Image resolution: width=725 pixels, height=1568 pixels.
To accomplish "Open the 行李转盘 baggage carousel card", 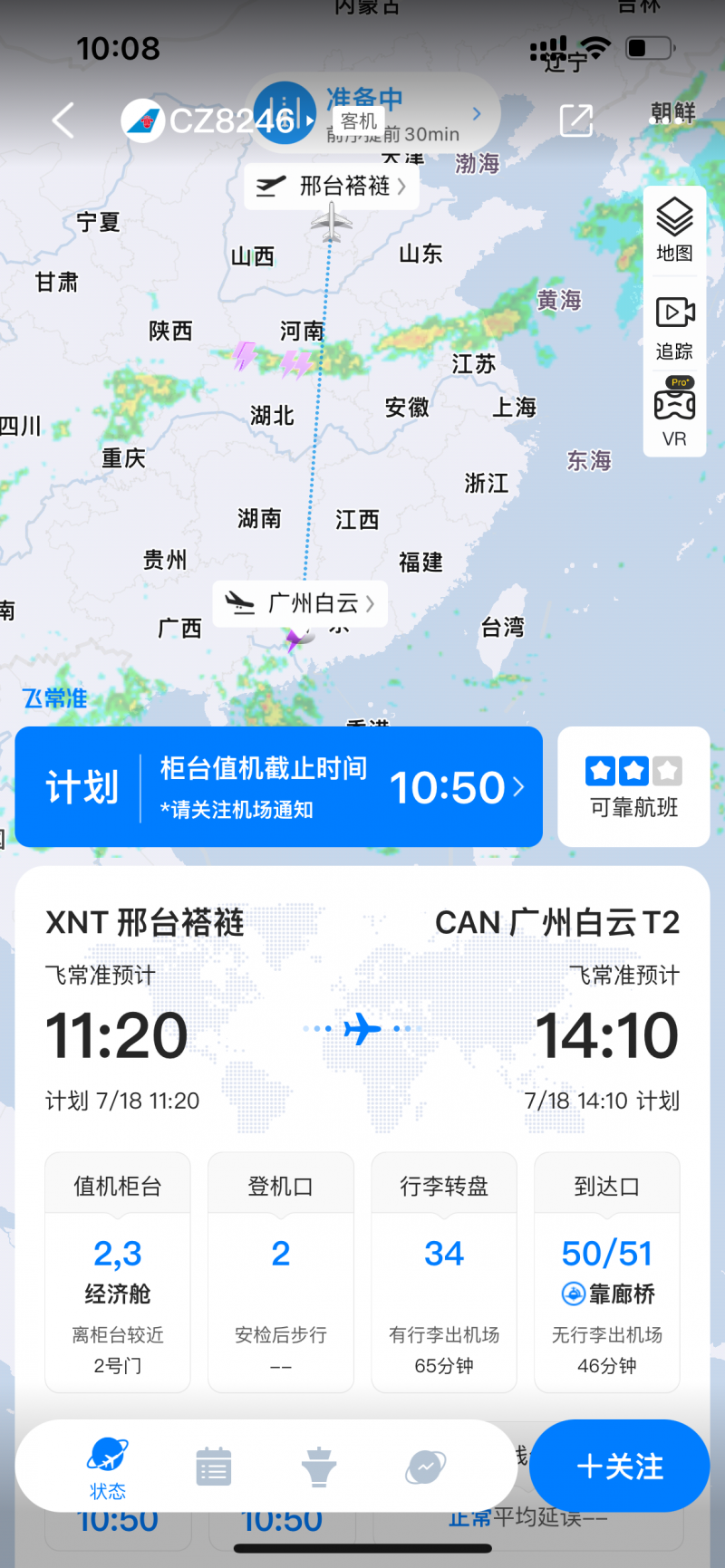I will click(x=444, y=1271).
